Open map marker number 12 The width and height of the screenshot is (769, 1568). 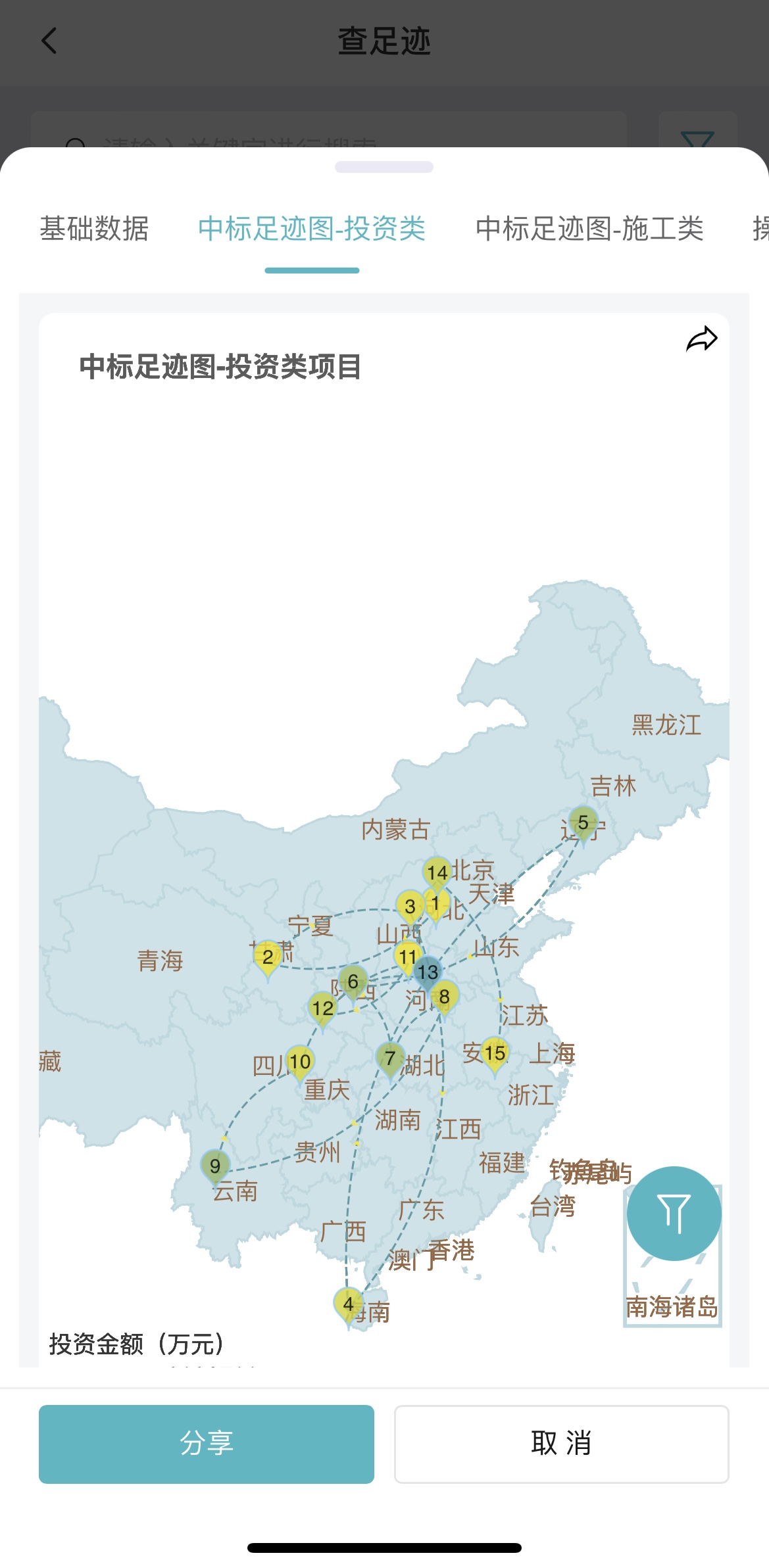tap(322, 1009)
